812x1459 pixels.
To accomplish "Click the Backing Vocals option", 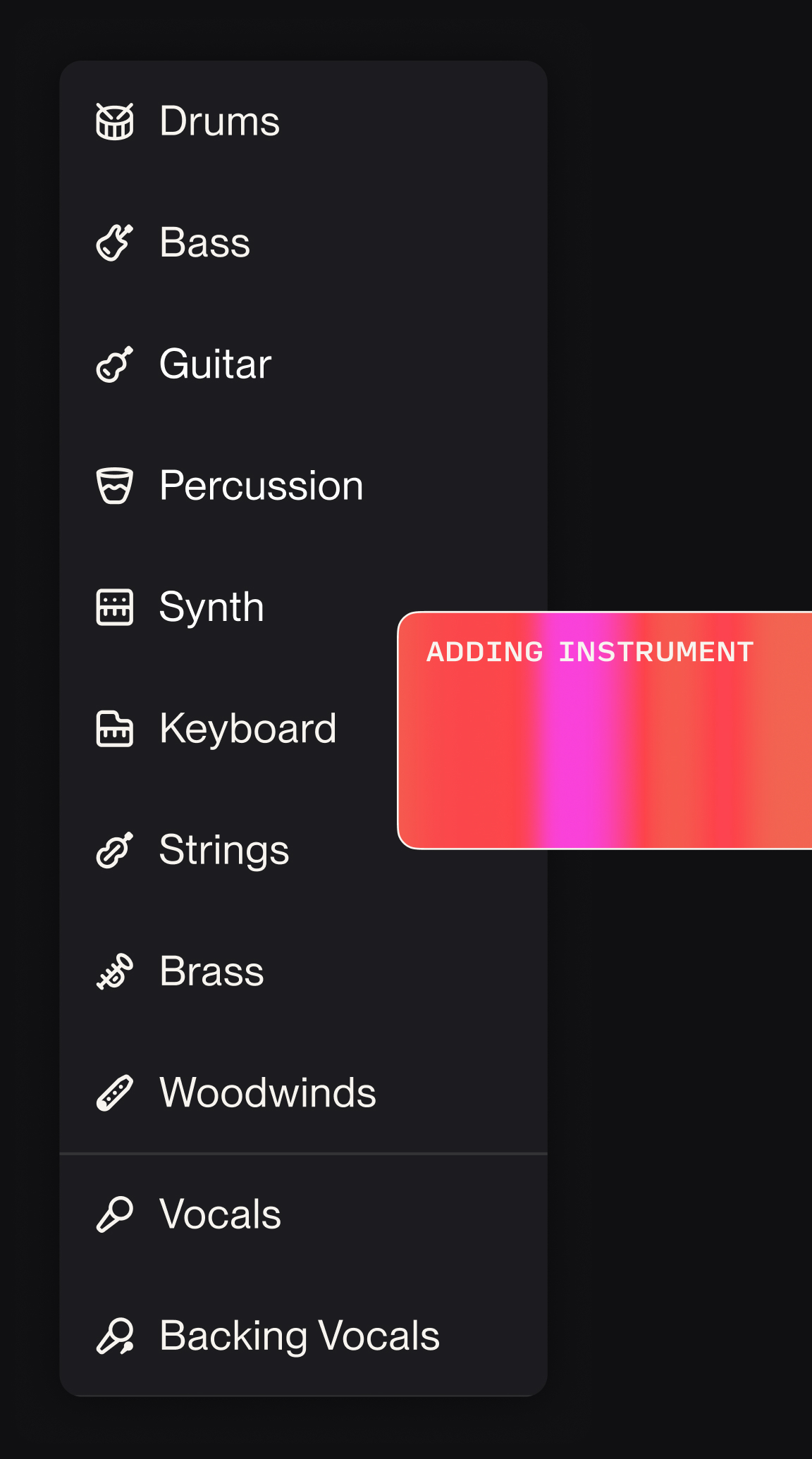I will (300, 1334).
